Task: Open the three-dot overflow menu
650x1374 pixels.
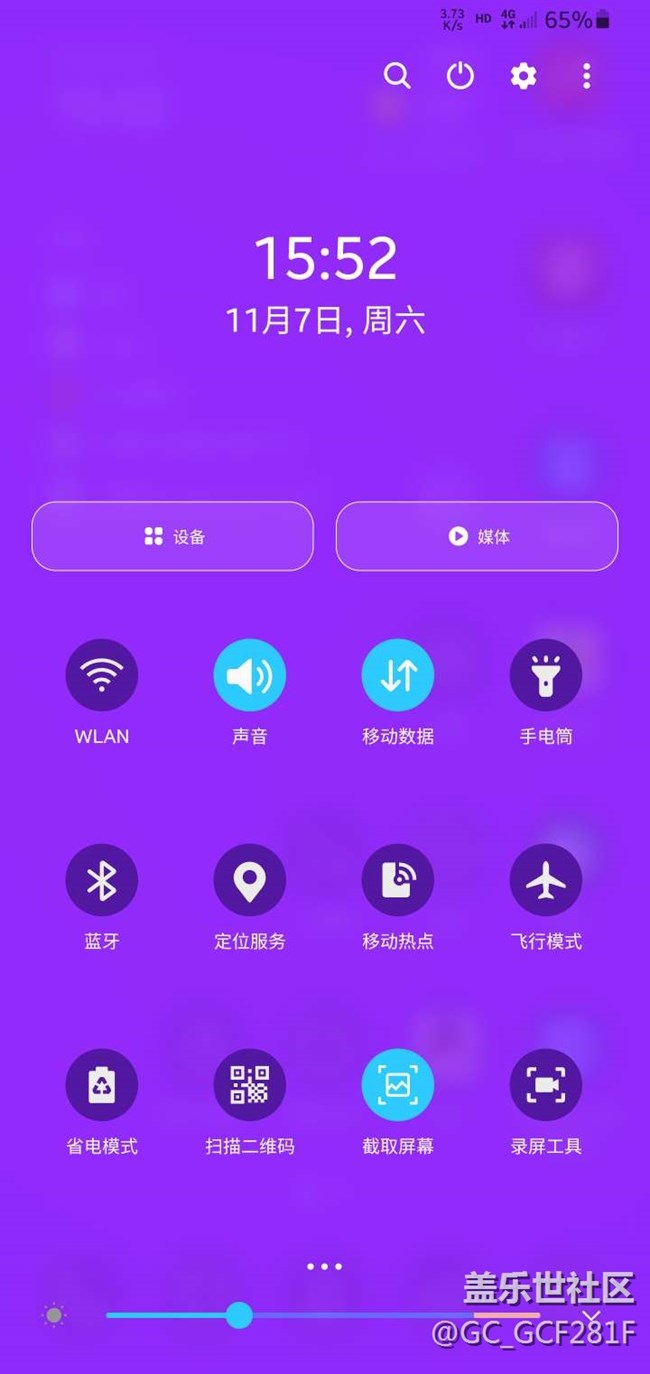Action: tap(587, 76)
